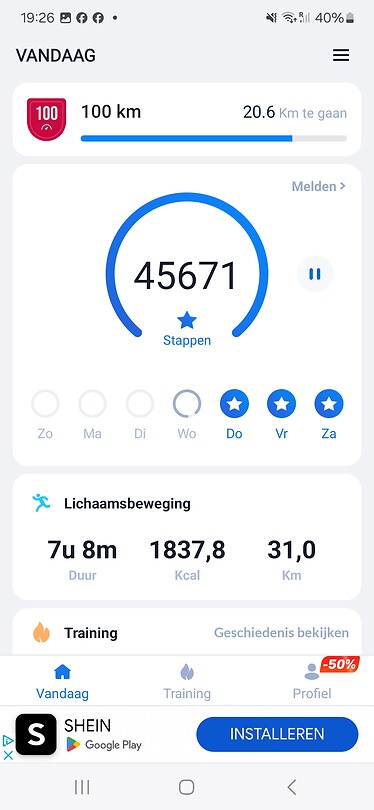Open the hamburger menu

coord(341,55)
